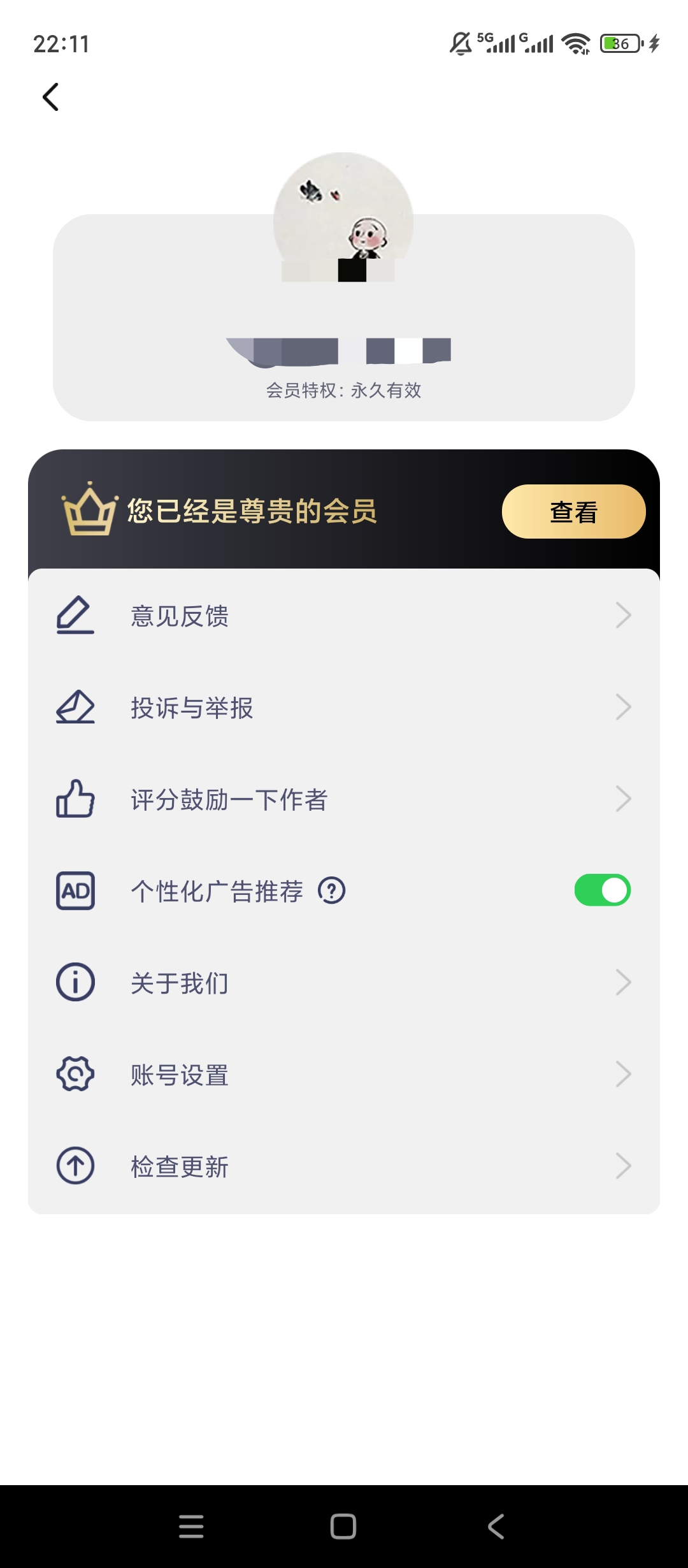Open 评分鼓励一下作者
Viewport: 688px width, 1568px height.
pyautogui.click(x=344, y=799)
